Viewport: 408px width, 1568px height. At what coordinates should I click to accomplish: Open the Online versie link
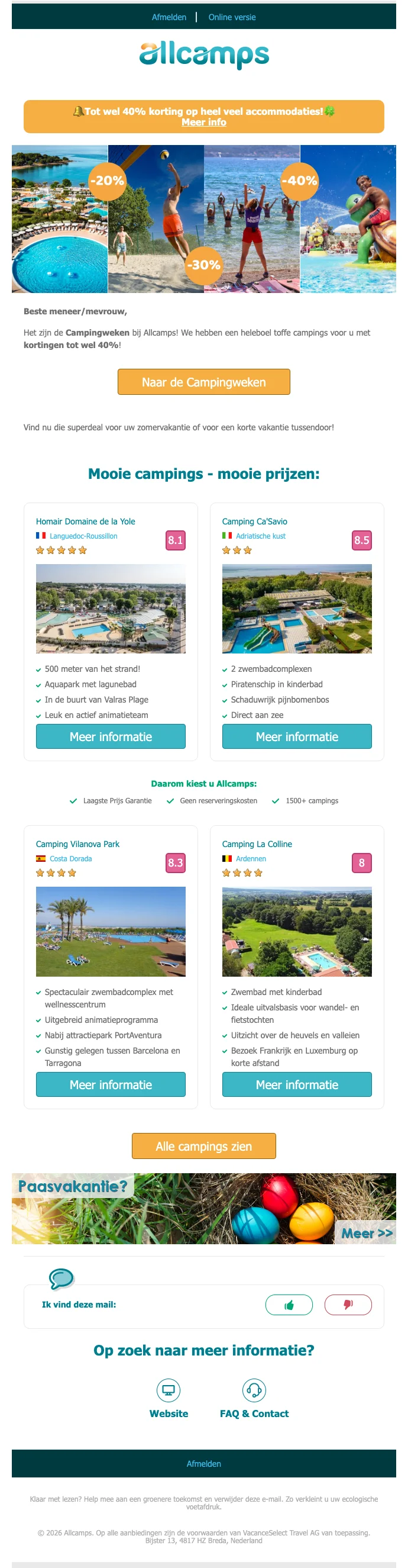click(232, 17)
